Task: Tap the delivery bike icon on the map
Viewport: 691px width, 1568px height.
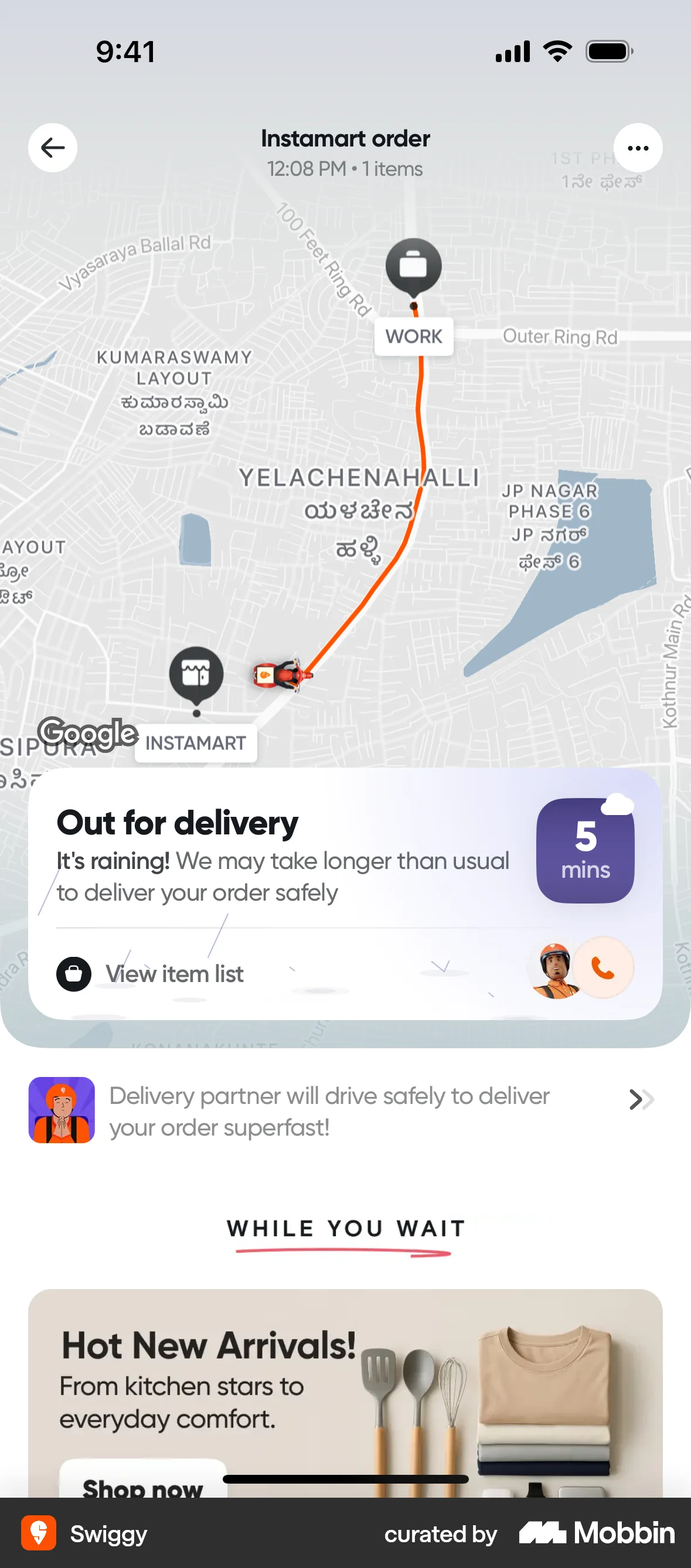Action: [282, 676]
